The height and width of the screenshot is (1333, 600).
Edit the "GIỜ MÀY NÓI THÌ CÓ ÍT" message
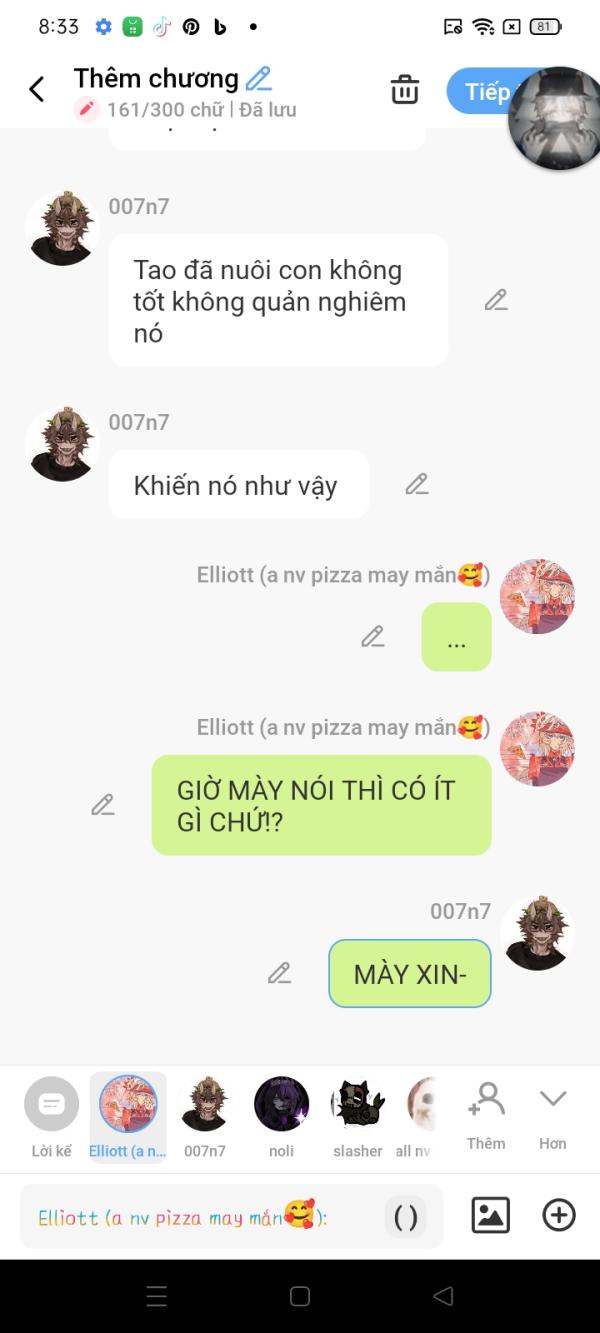pyautogui.click(x=103, y=805)
